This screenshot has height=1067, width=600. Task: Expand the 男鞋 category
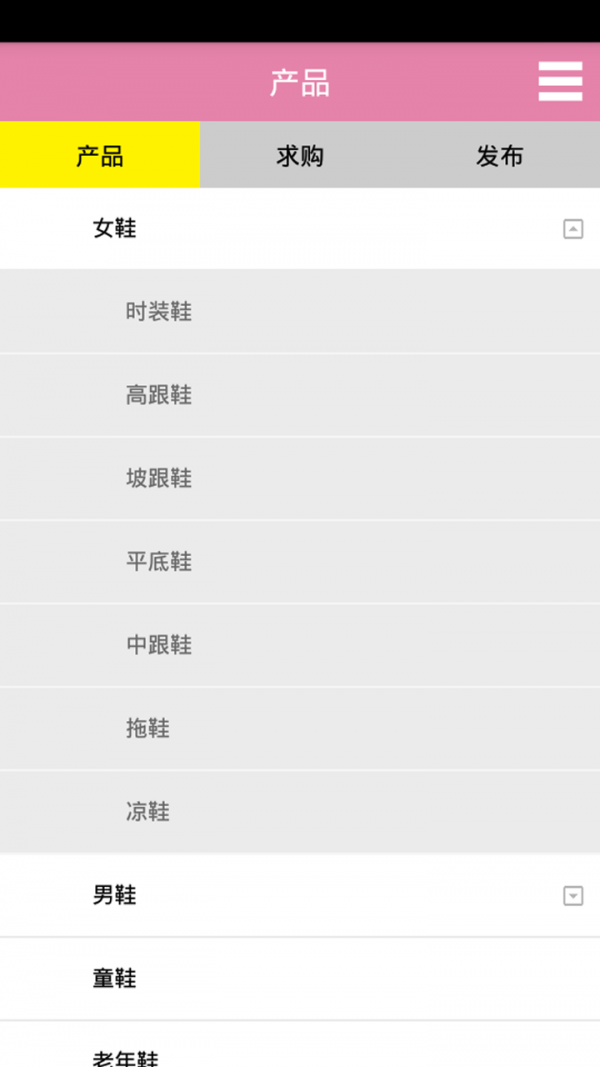tap(572, 896)
